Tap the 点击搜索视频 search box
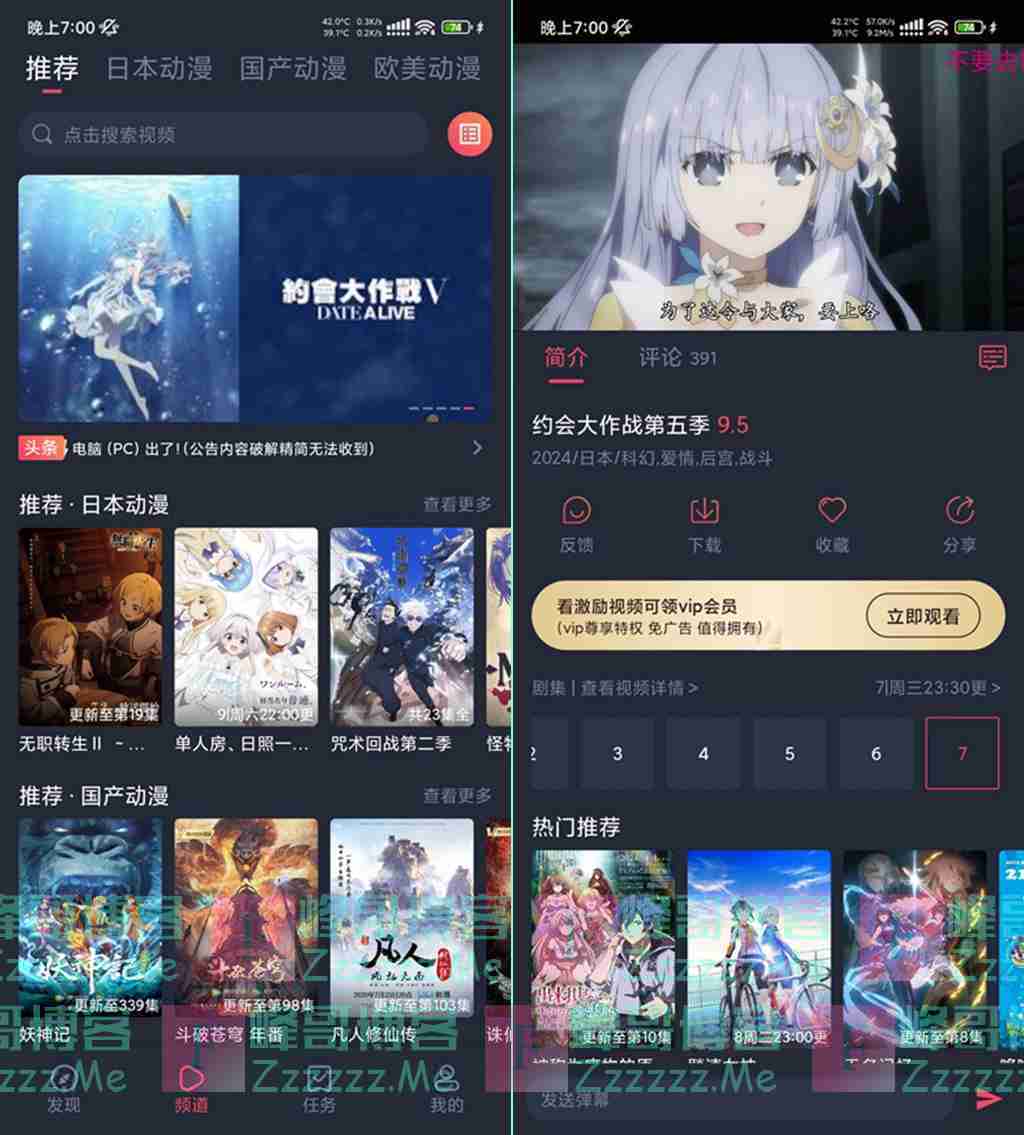Viewport: 1024px width, 1135px height. point(225,134)
